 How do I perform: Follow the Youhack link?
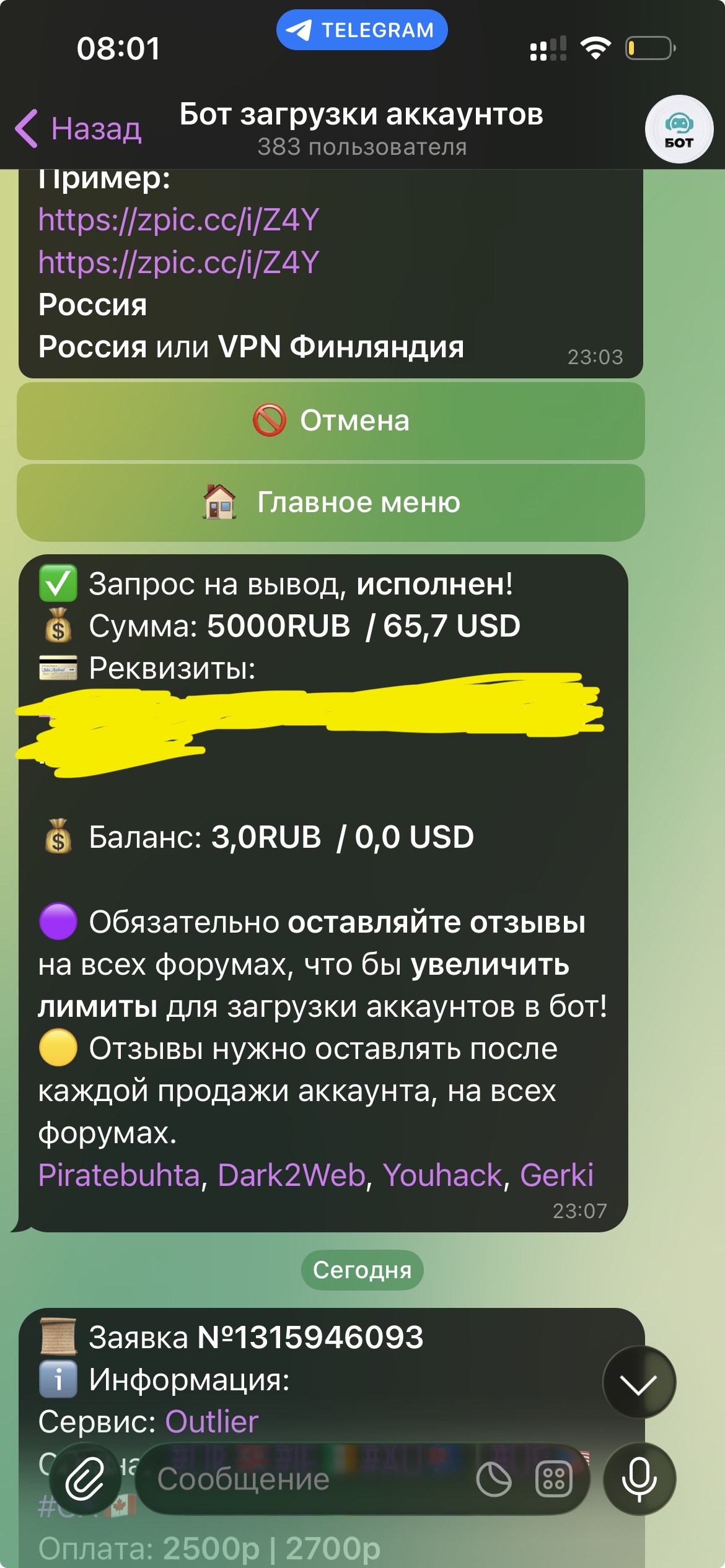442,1175
